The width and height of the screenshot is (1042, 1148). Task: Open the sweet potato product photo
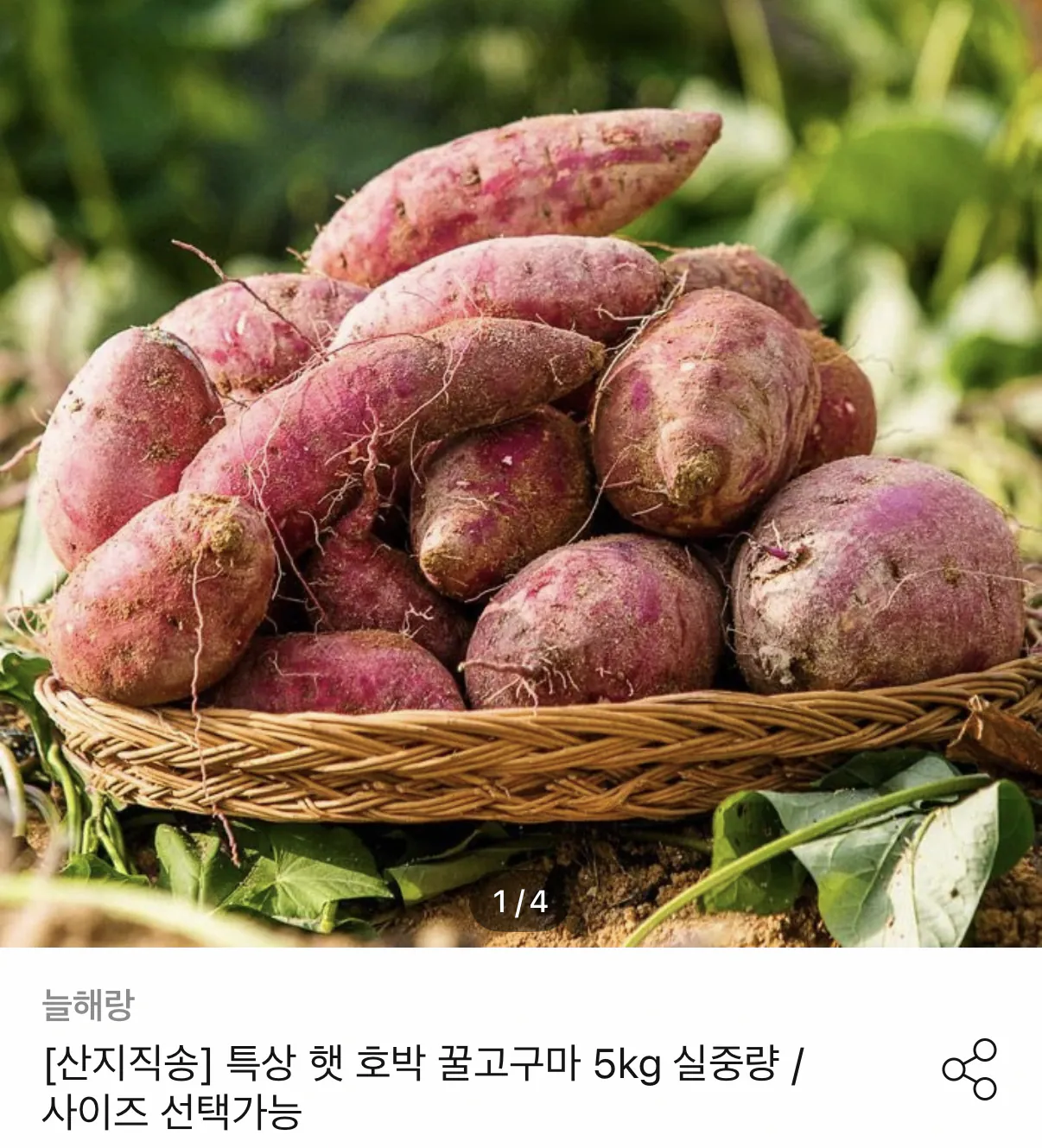point(521,473)
